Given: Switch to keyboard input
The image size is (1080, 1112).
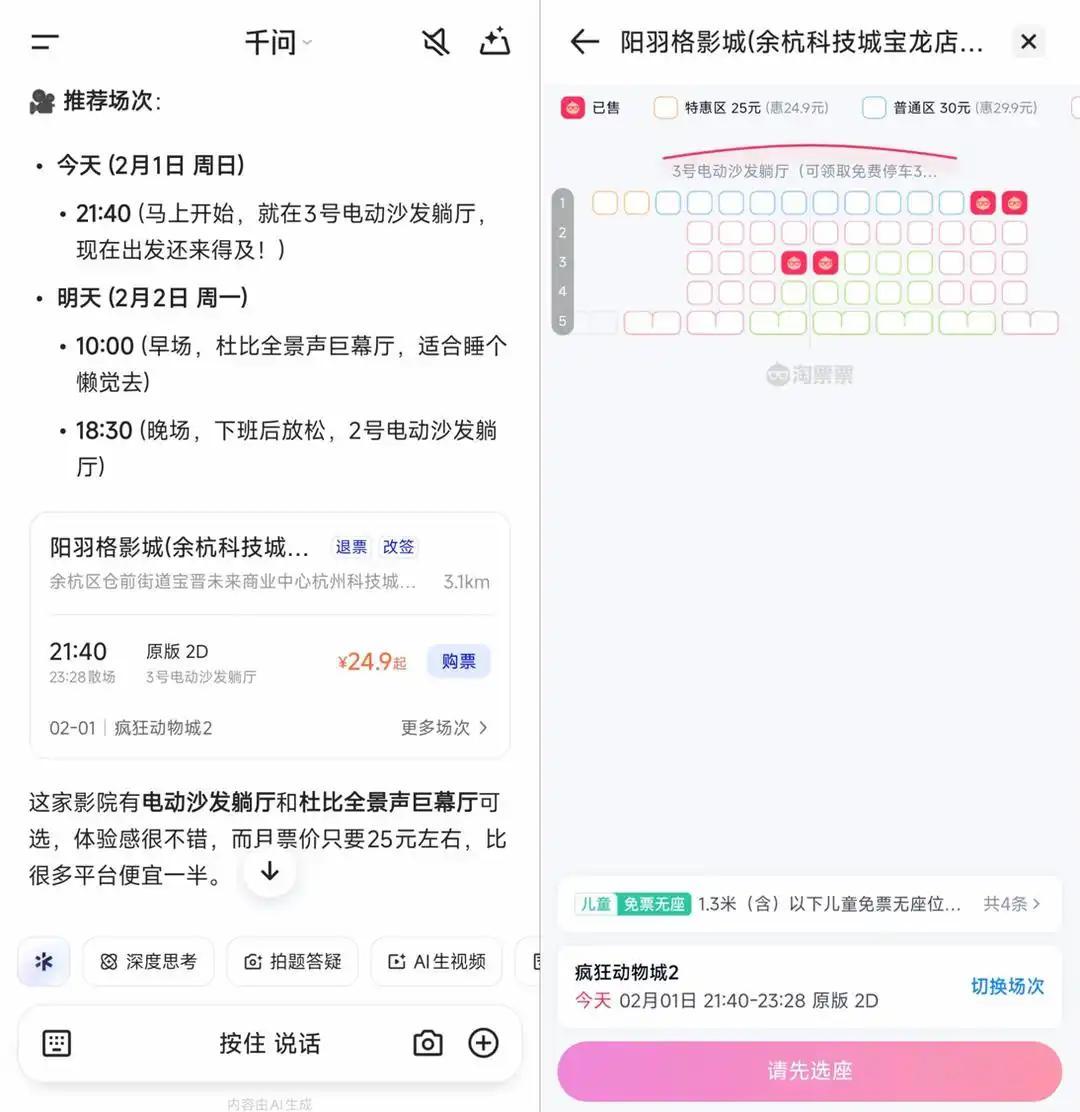Looking at the screenshot, I should (x=57, y=1043).
